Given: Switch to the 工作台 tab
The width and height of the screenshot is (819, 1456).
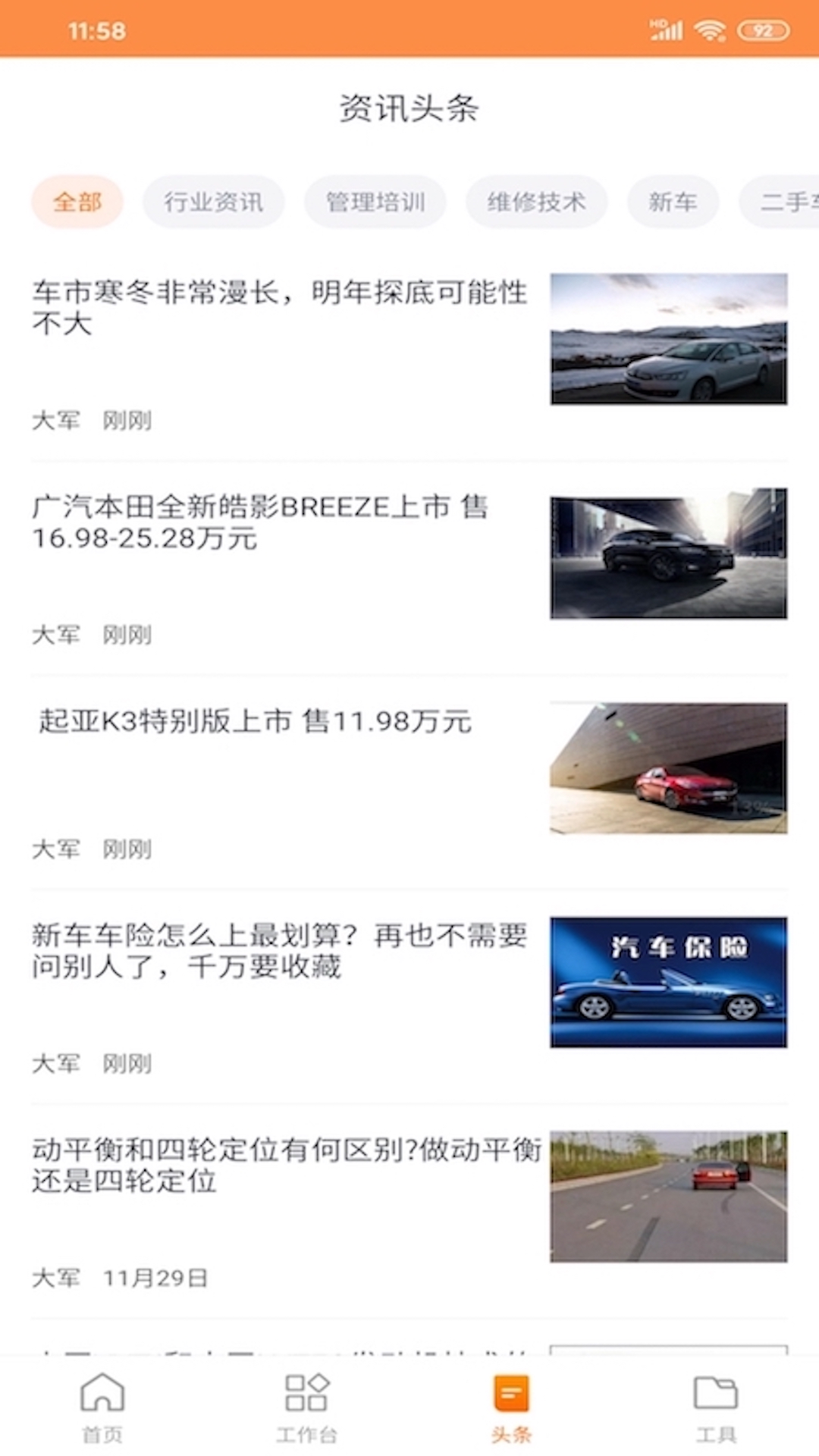Looking at the screenshot, I should pos(306,1407).
